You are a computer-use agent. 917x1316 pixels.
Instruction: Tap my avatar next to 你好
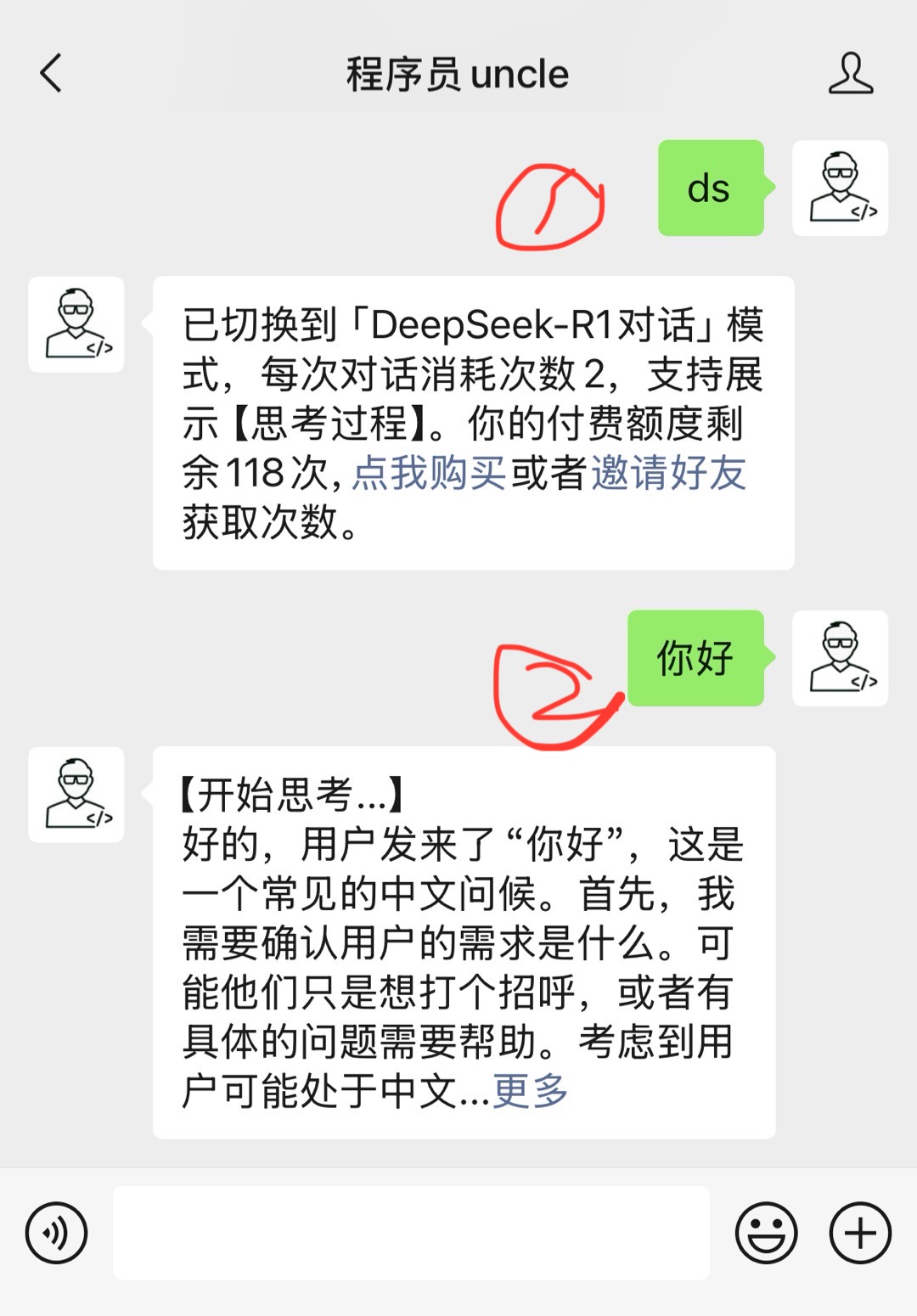point(840,658)
